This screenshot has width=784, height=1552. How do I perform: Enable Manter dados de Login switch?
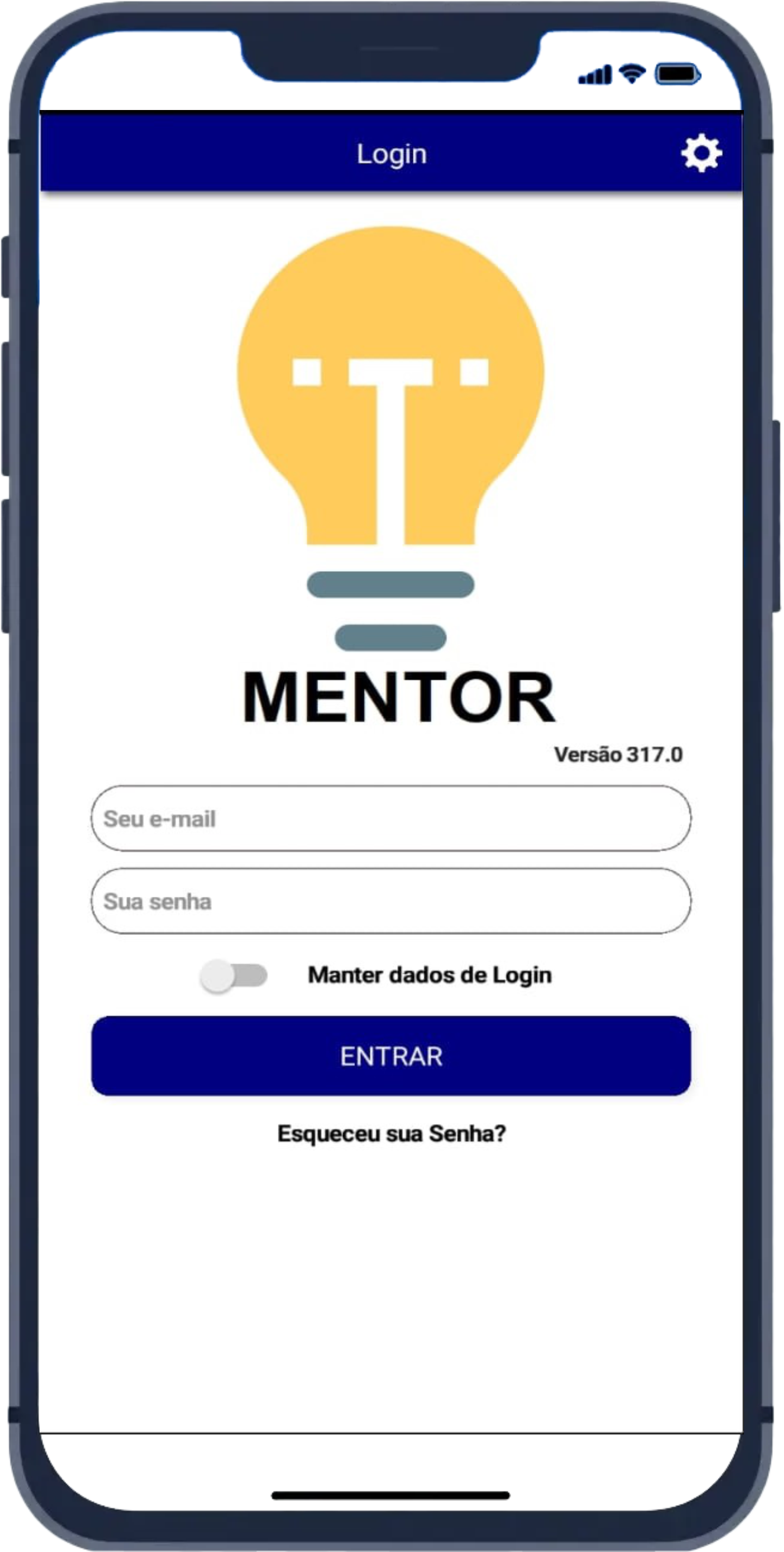(x=234, y=975)
